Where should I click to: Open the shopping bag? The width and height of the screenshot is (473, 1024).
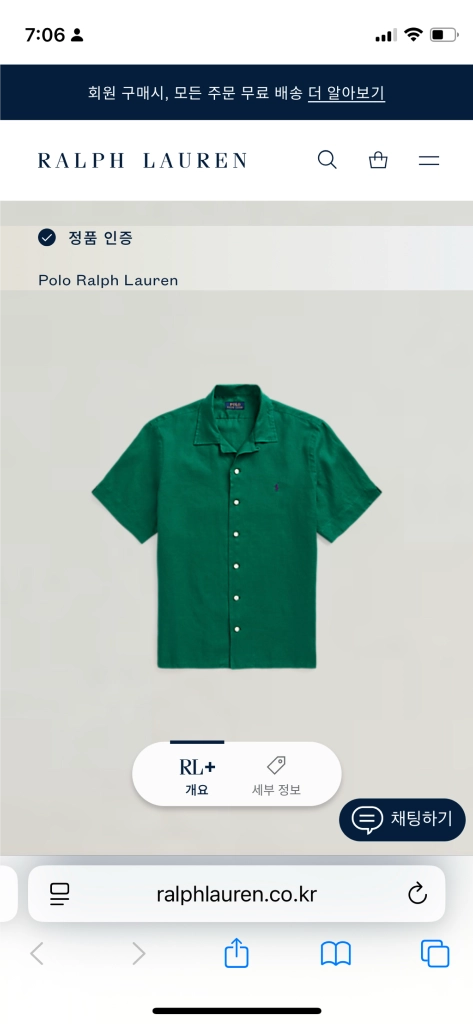pyautogui.click(x=378, y=160)
